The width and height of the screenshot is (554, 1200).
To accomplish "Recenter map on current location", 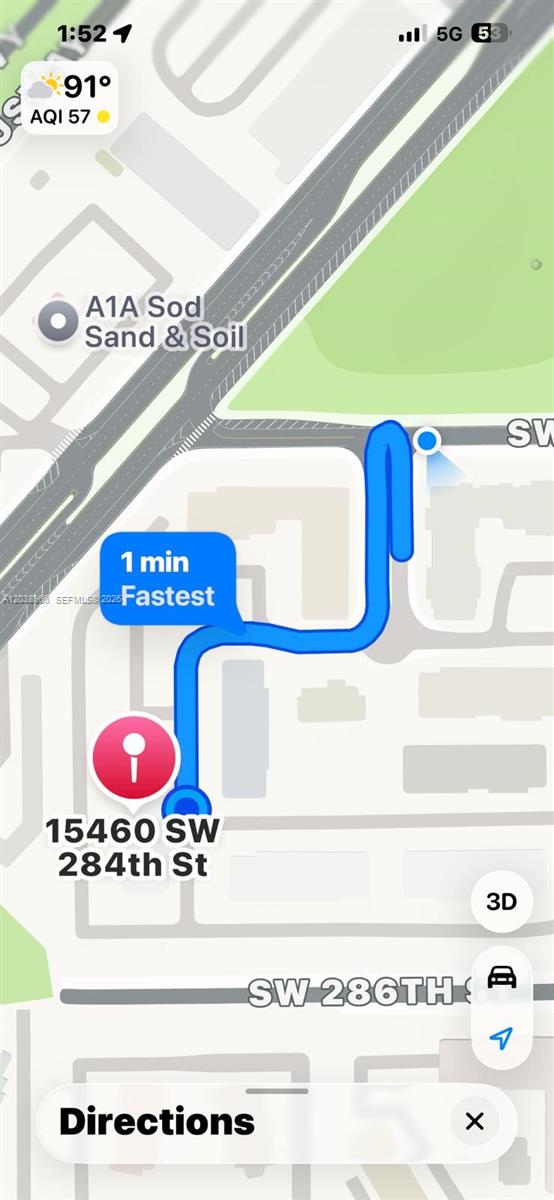I will [501, 1038].
